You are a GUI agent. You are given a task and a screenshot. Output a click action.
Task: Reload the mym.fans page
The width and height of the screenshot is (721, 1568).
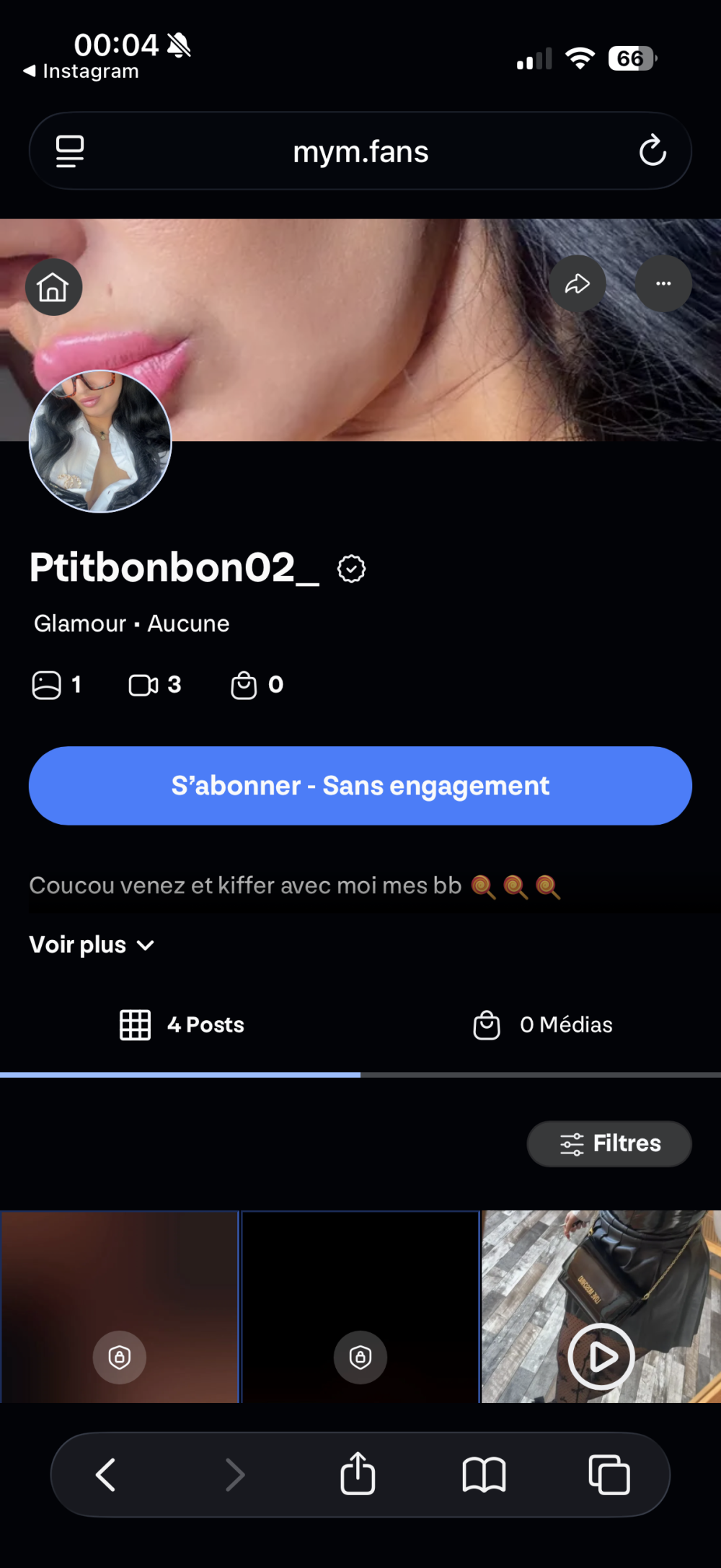click(652, 151)
